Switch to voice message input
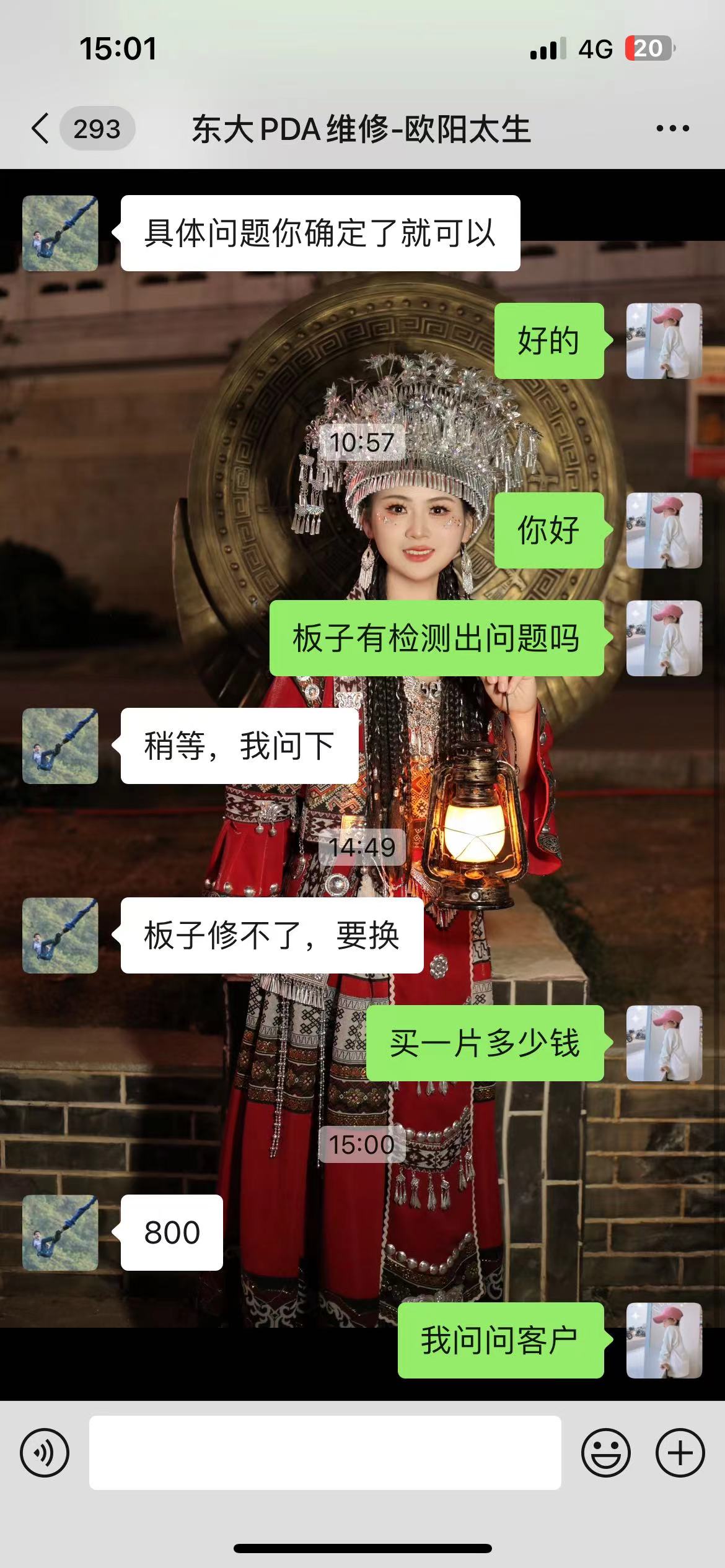The image size is (725, 1568). 45,1452
